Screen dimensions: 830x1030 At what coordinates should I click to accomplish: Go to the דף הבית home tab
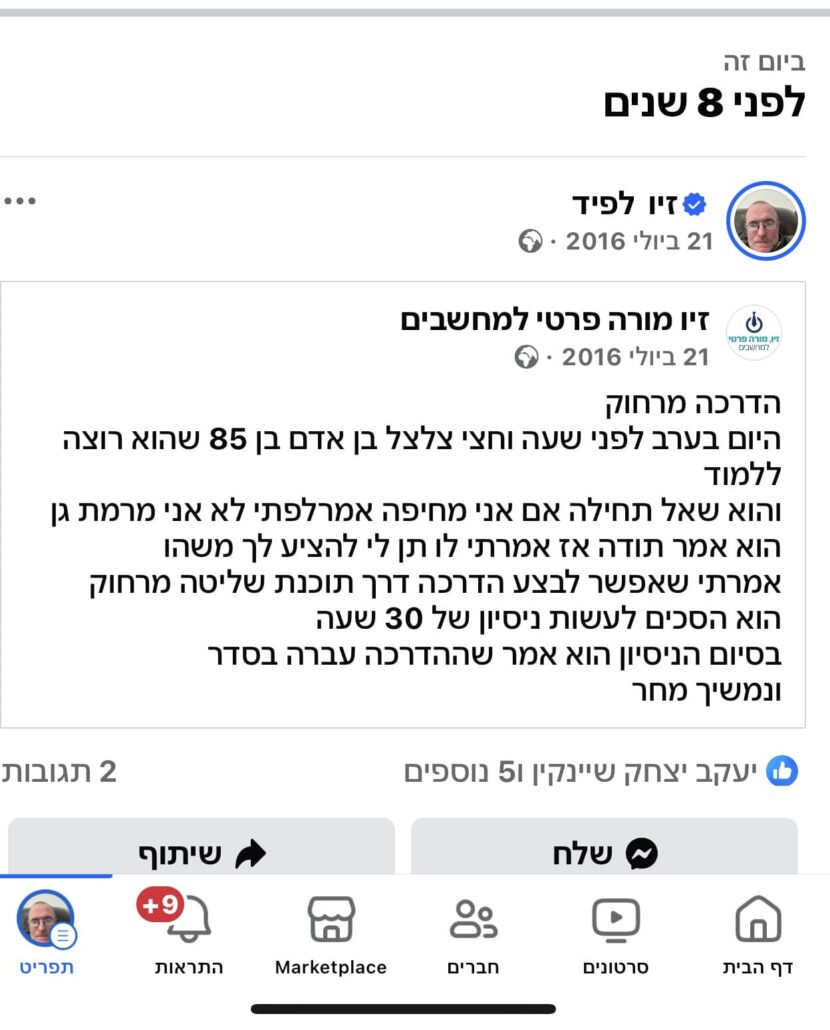(758, 935)
